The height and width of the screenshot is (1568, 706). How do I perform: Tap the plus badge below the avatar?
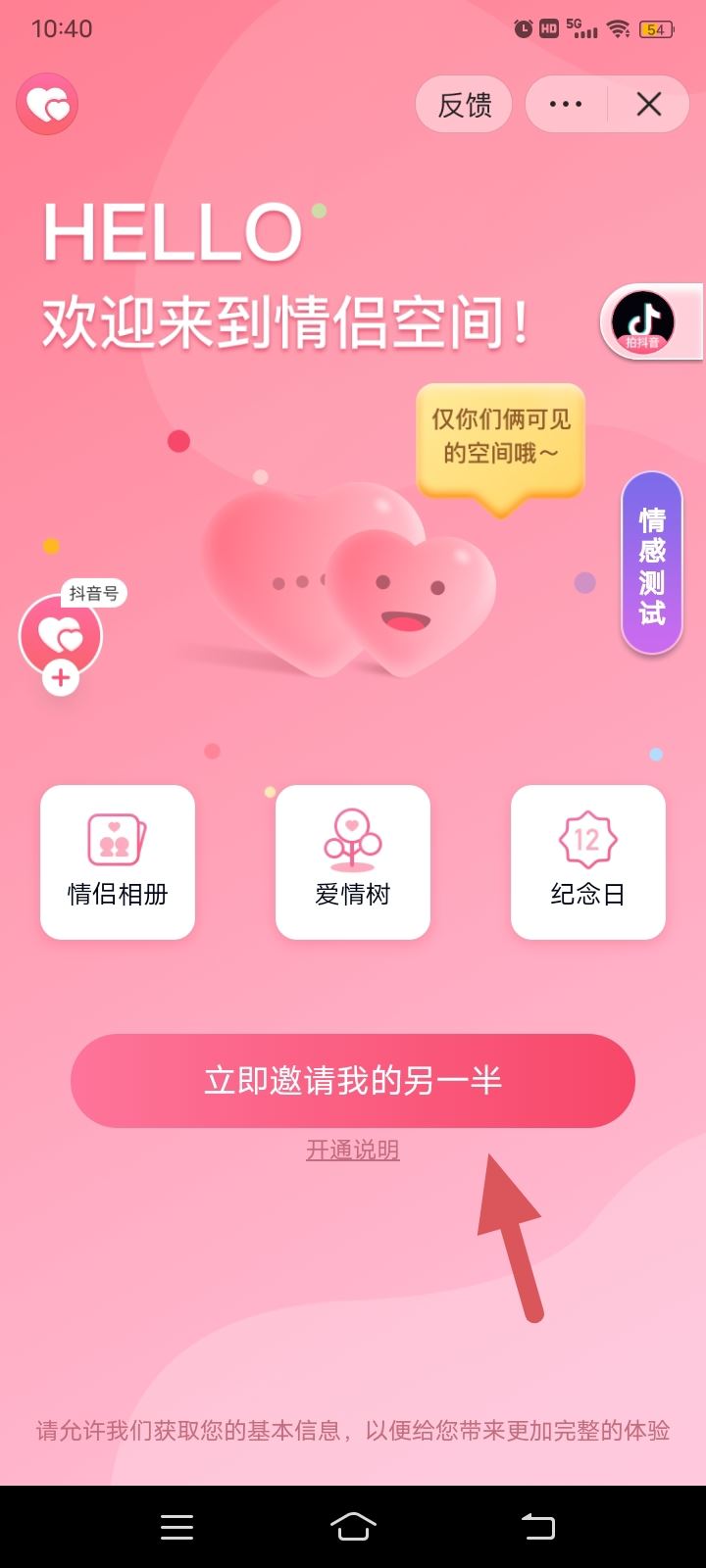60,676
